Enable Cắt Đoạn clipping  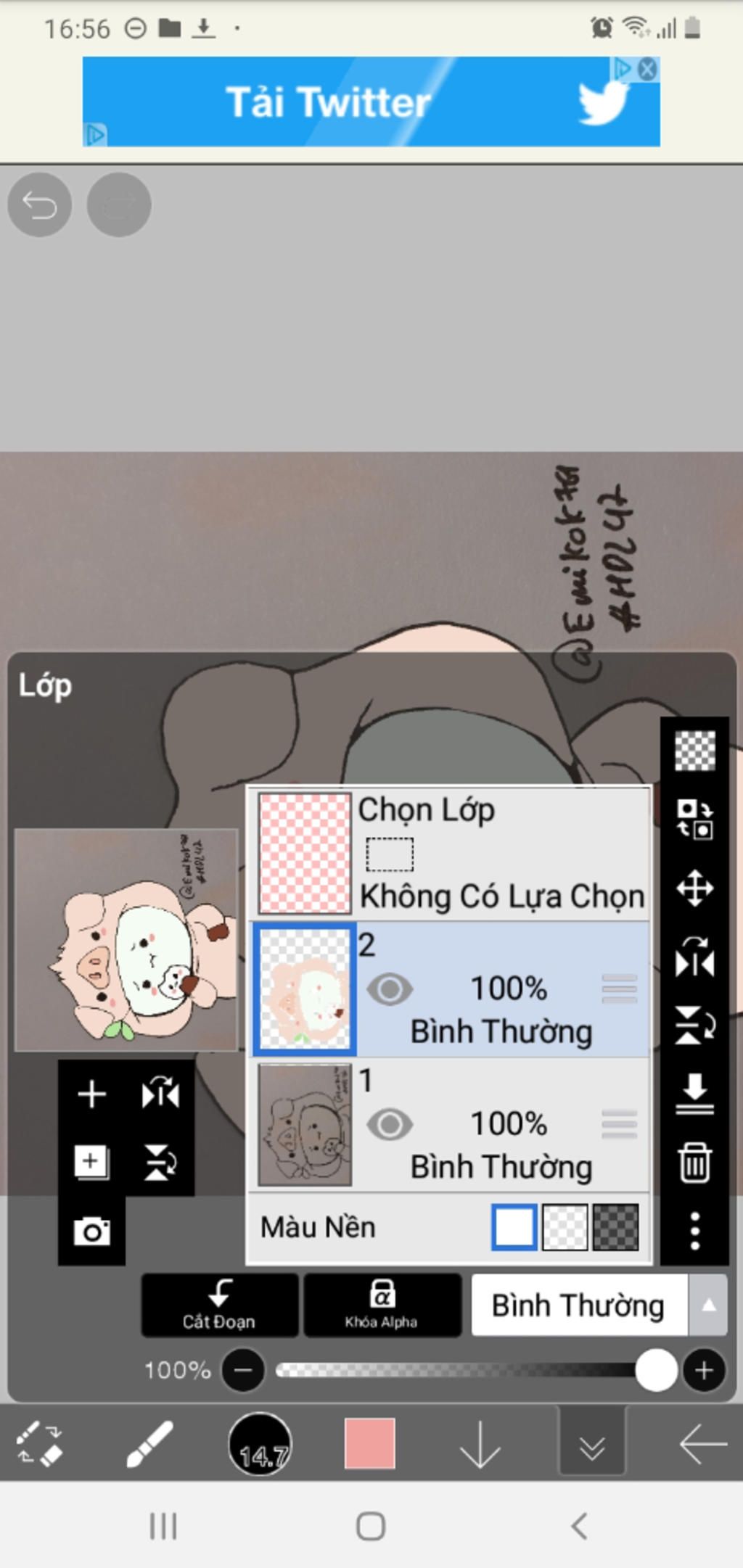pos(219,1305)
